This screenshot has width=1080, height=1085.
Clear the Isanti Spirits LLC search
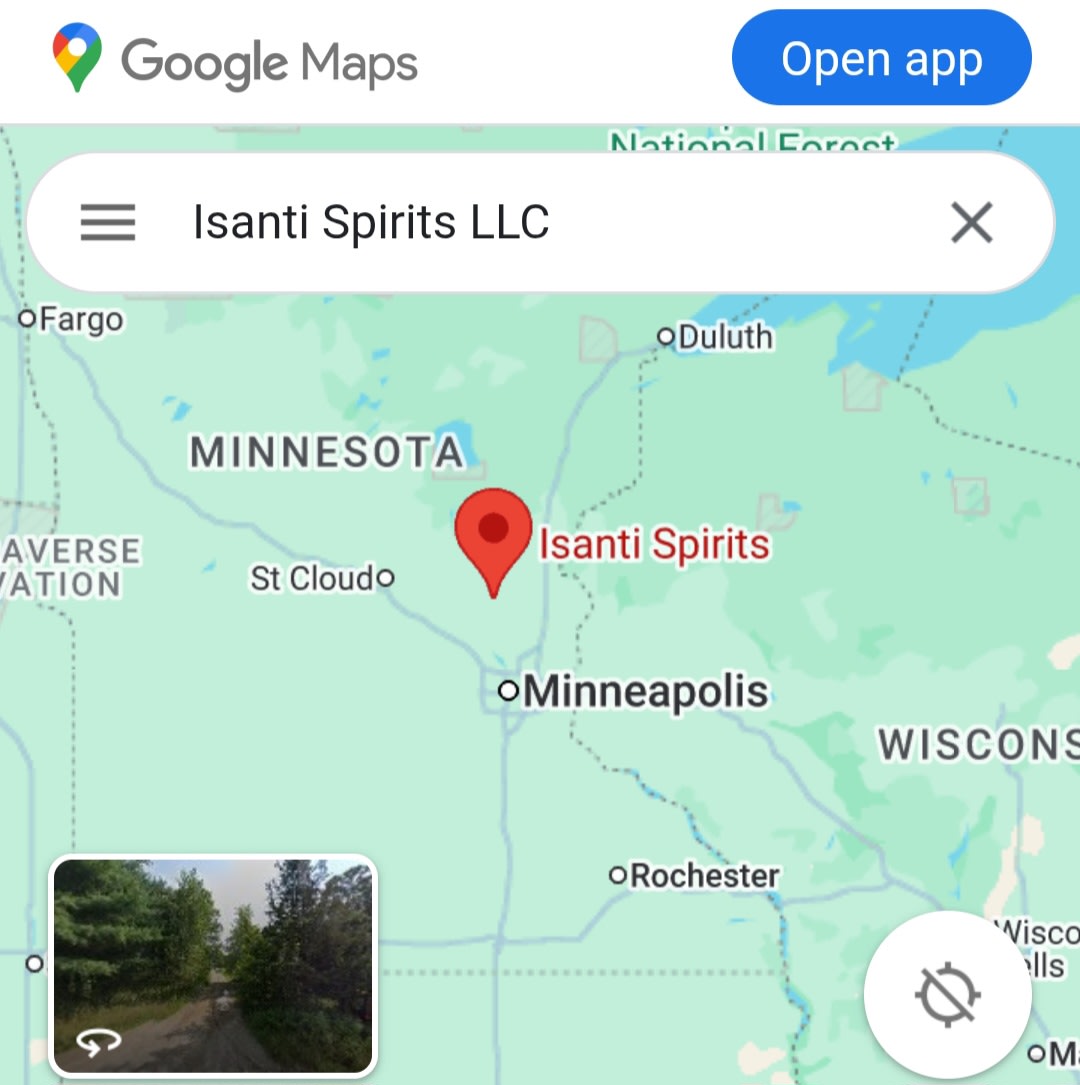click(971, 222)
